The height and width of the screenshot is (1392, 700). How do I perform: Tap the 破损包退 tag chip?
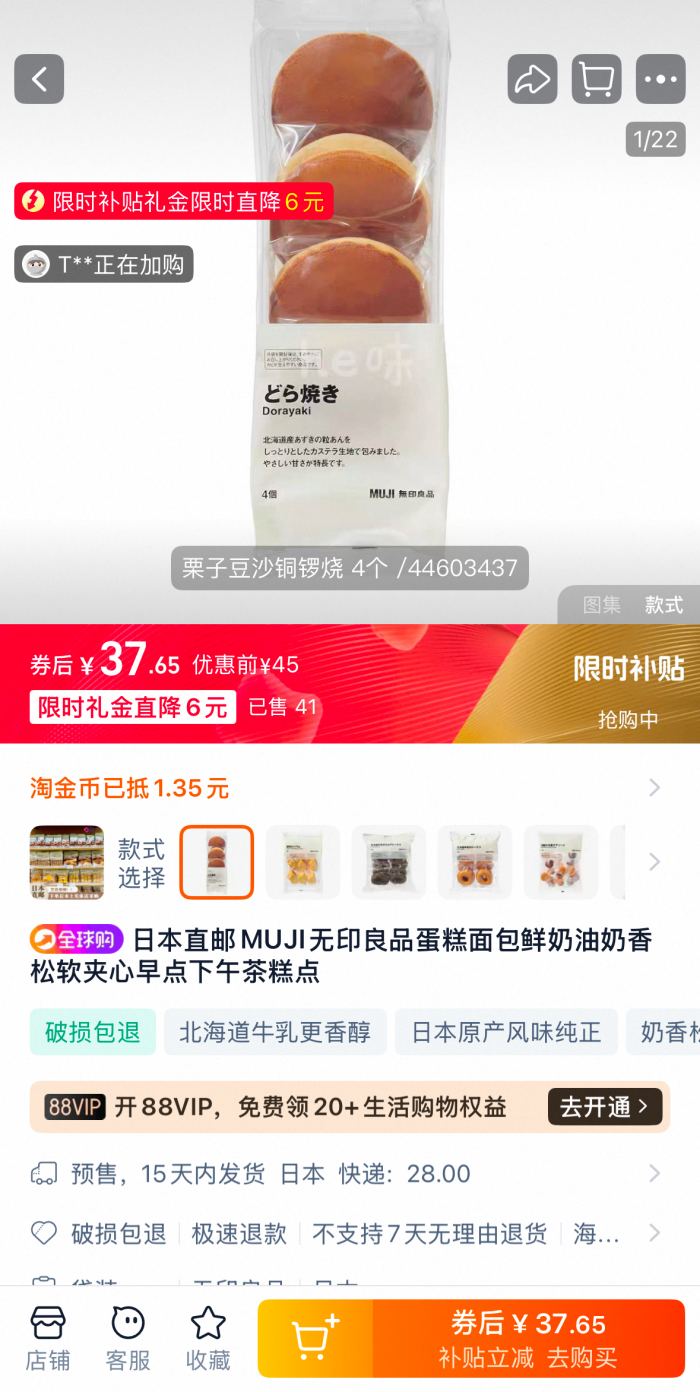[93, 1032]
